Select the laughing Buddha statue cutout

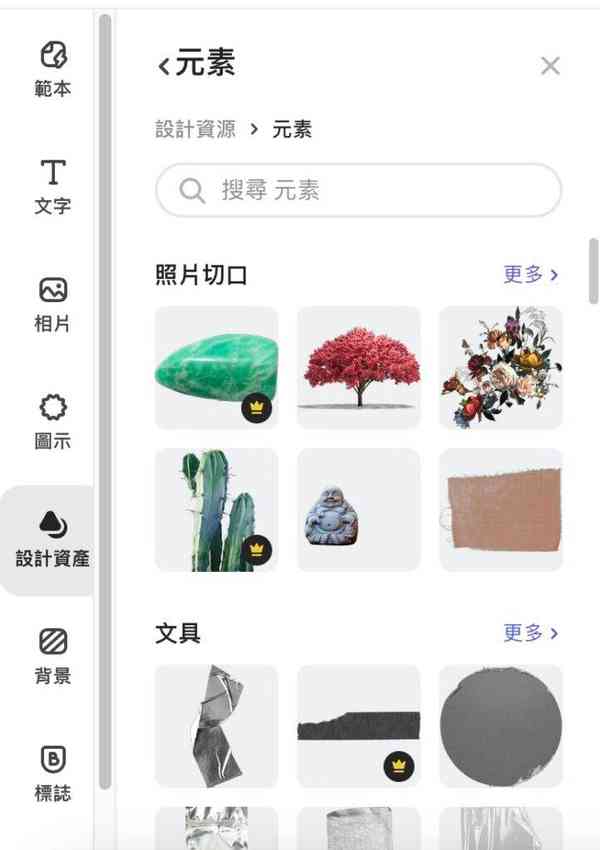(358, 509)
